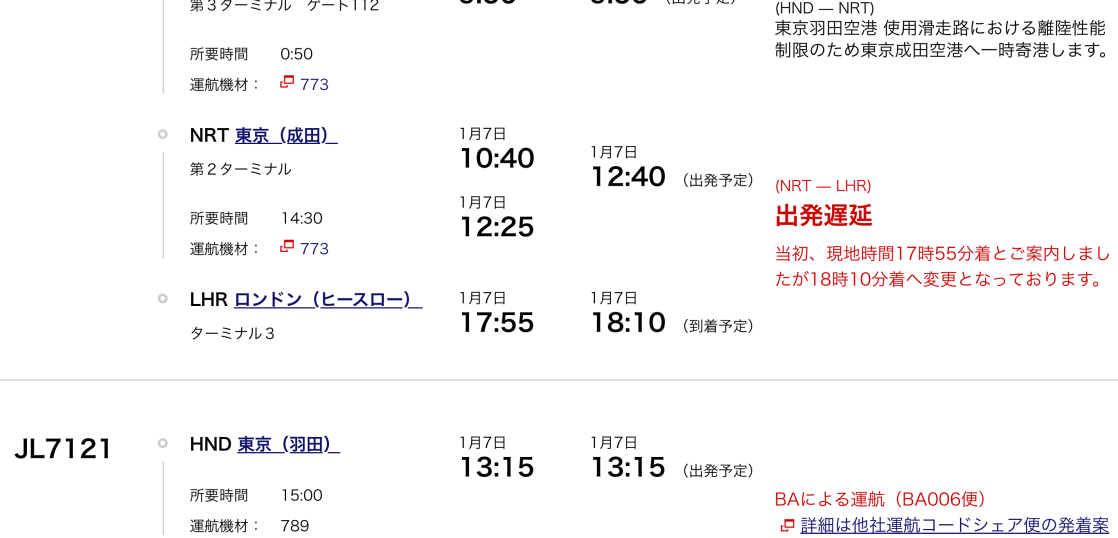Image resolution: width=1118 pixels, height=538 pixels.
Task: Open the HND 東京（羽田） airport link
Action: [x=288, y=445]
